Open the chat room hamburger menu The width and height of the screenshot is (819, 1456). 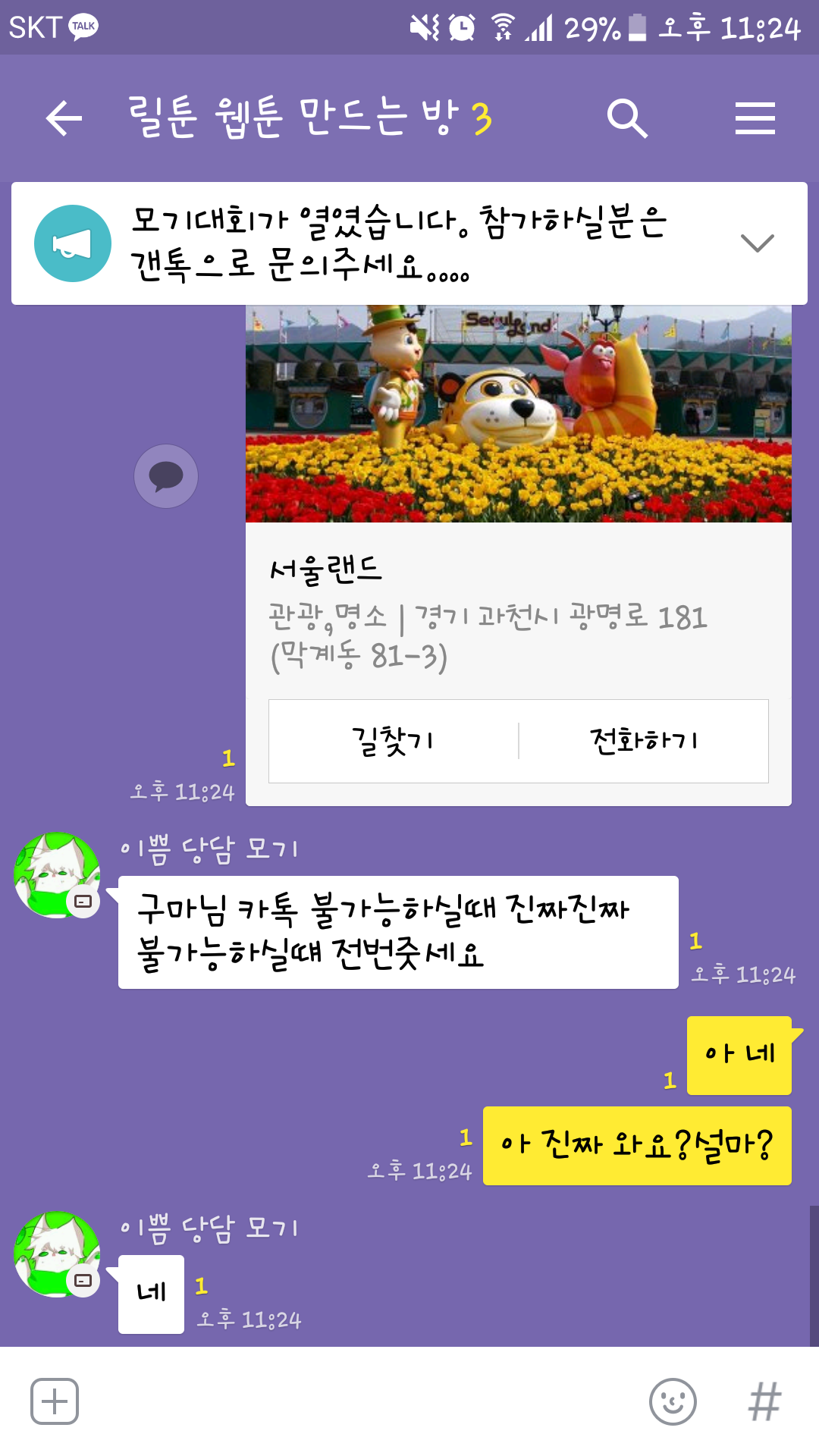(755, 118)
